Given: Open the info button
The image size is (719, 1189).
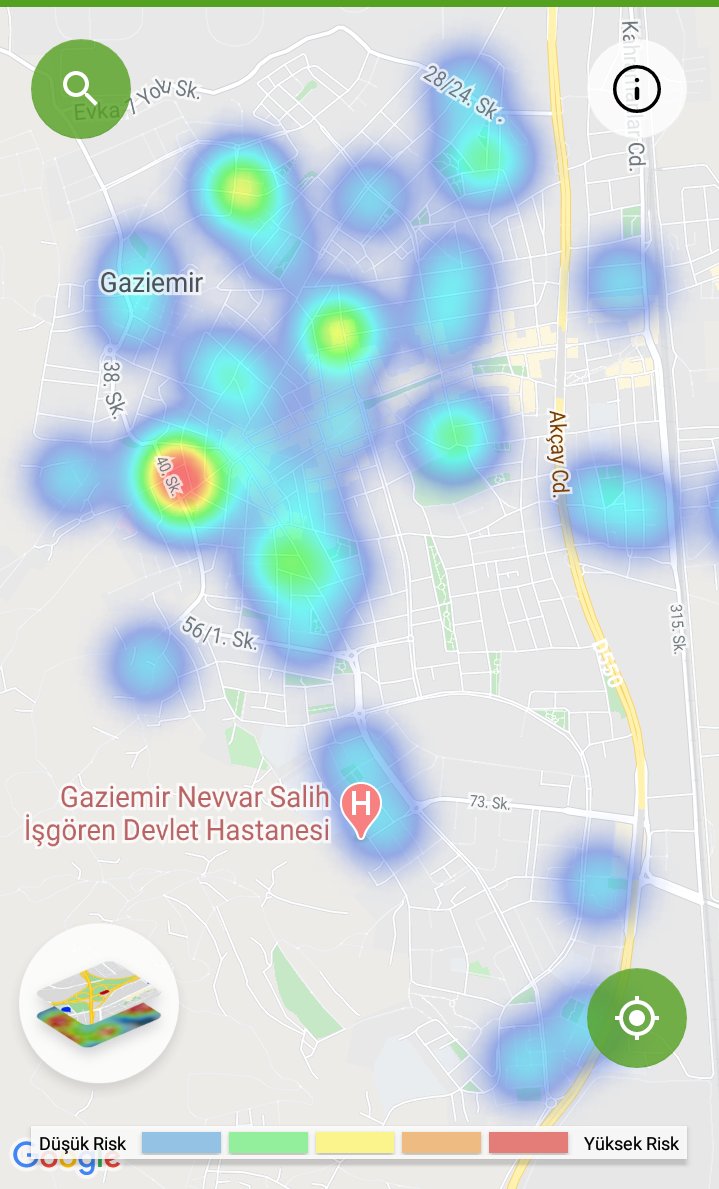Looking at the screenshot, I should (637, 90).
